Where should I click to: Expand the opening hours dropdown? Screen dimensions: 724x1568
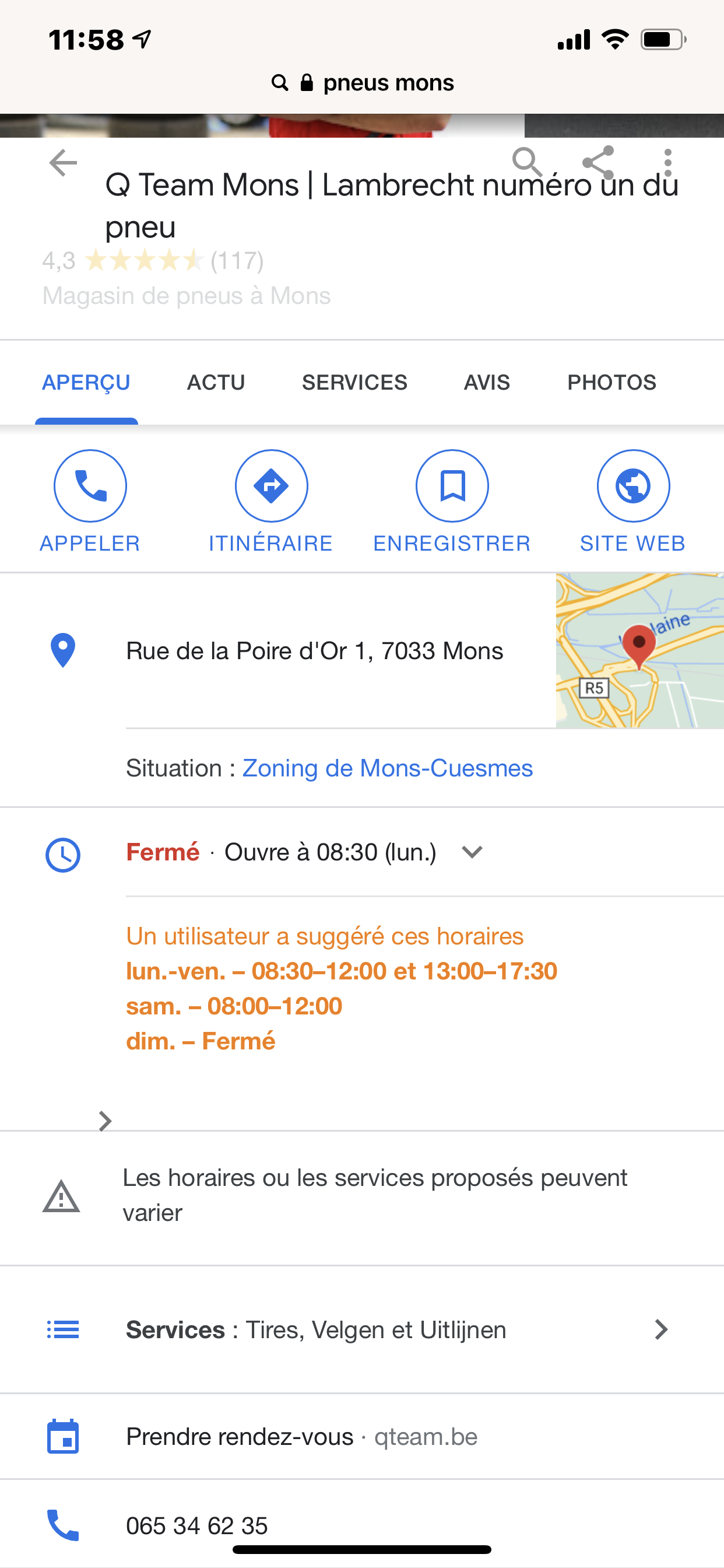click(472, 852)
